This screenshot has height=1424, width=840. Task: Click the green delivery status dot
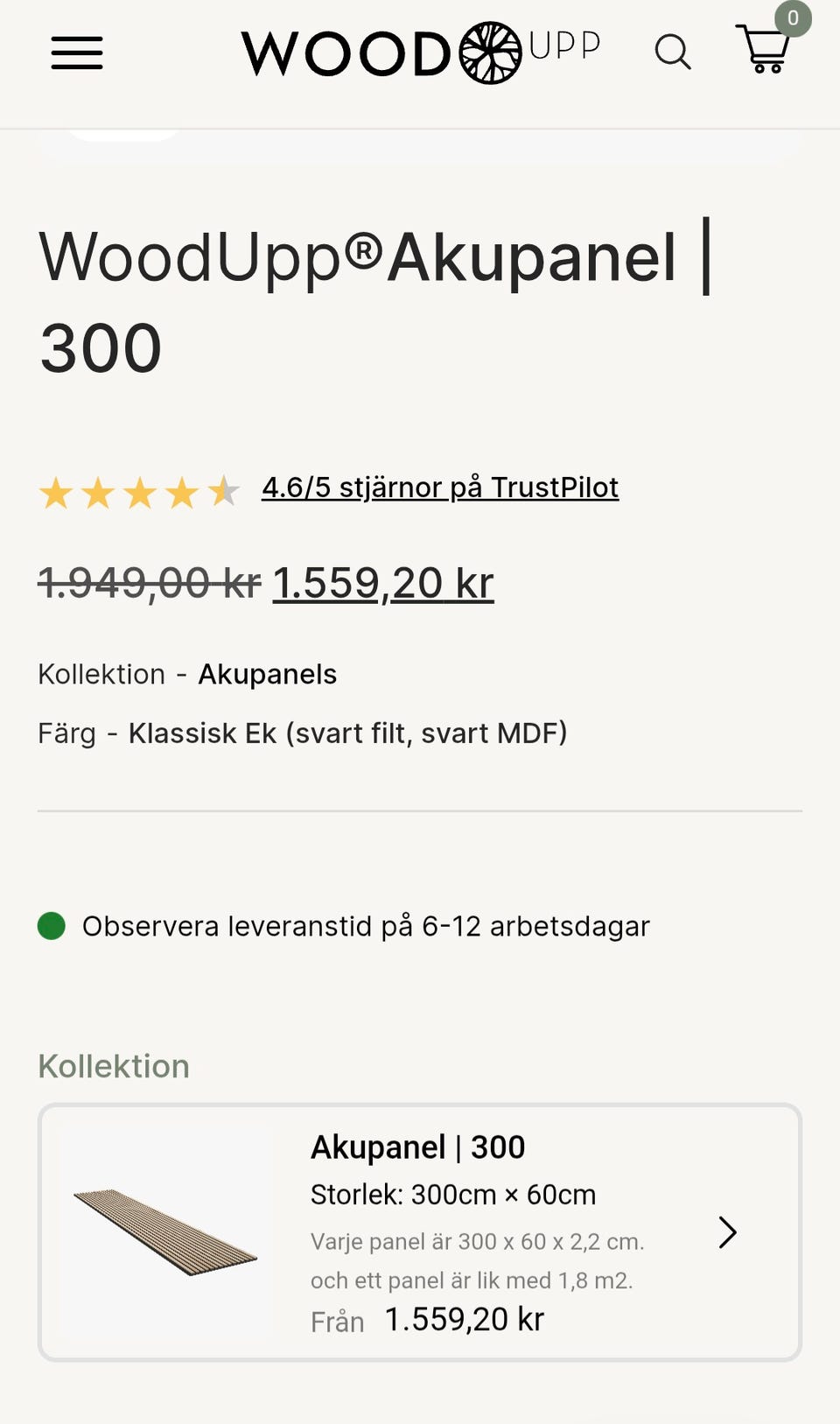[51, 925]
